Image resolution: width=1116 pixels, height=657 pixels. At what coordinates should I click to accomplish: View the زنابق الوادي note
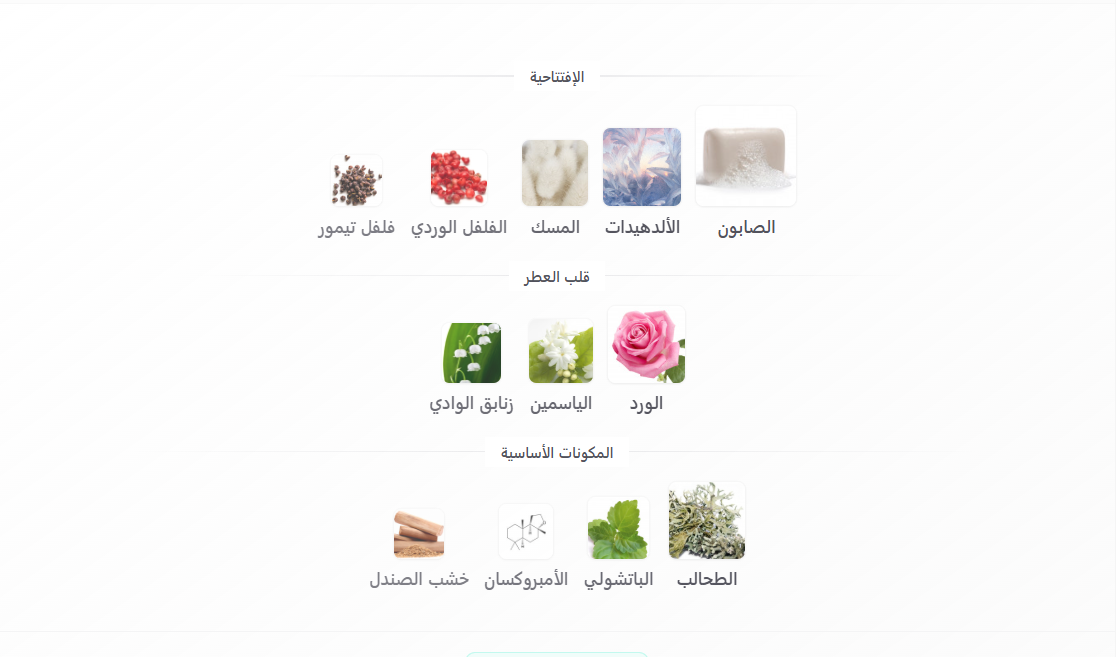[471, 367]
